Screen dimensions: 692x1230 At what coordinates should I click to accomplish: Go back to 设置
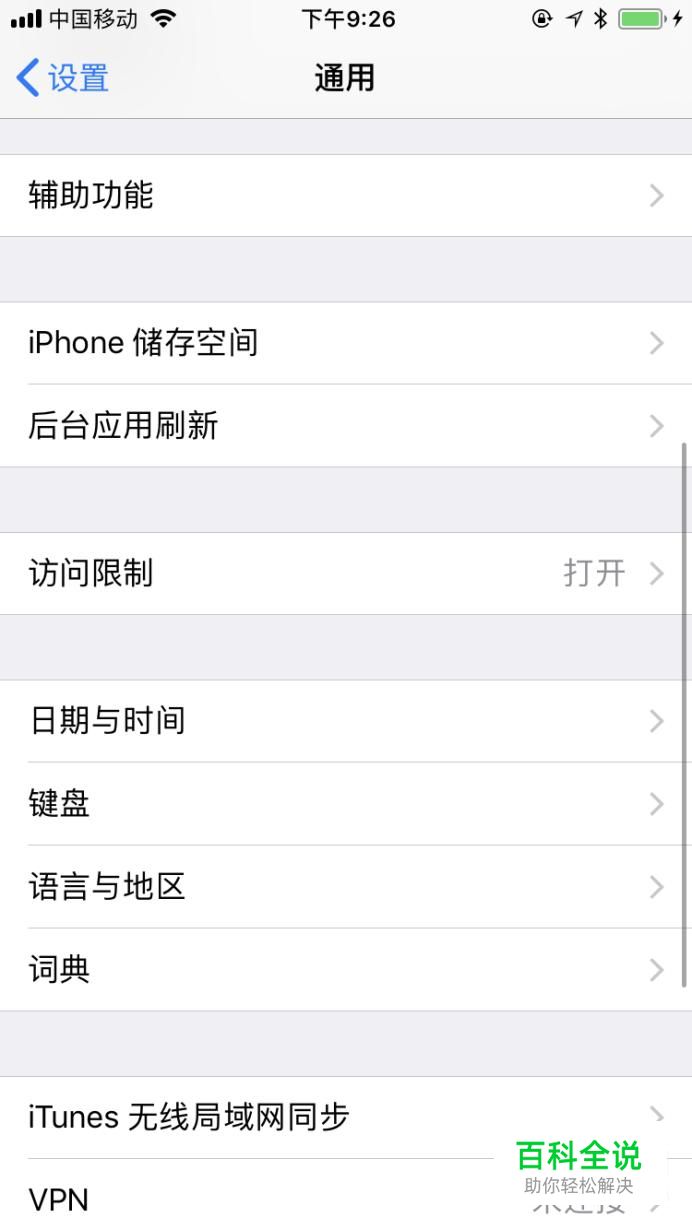coord(62,78)
